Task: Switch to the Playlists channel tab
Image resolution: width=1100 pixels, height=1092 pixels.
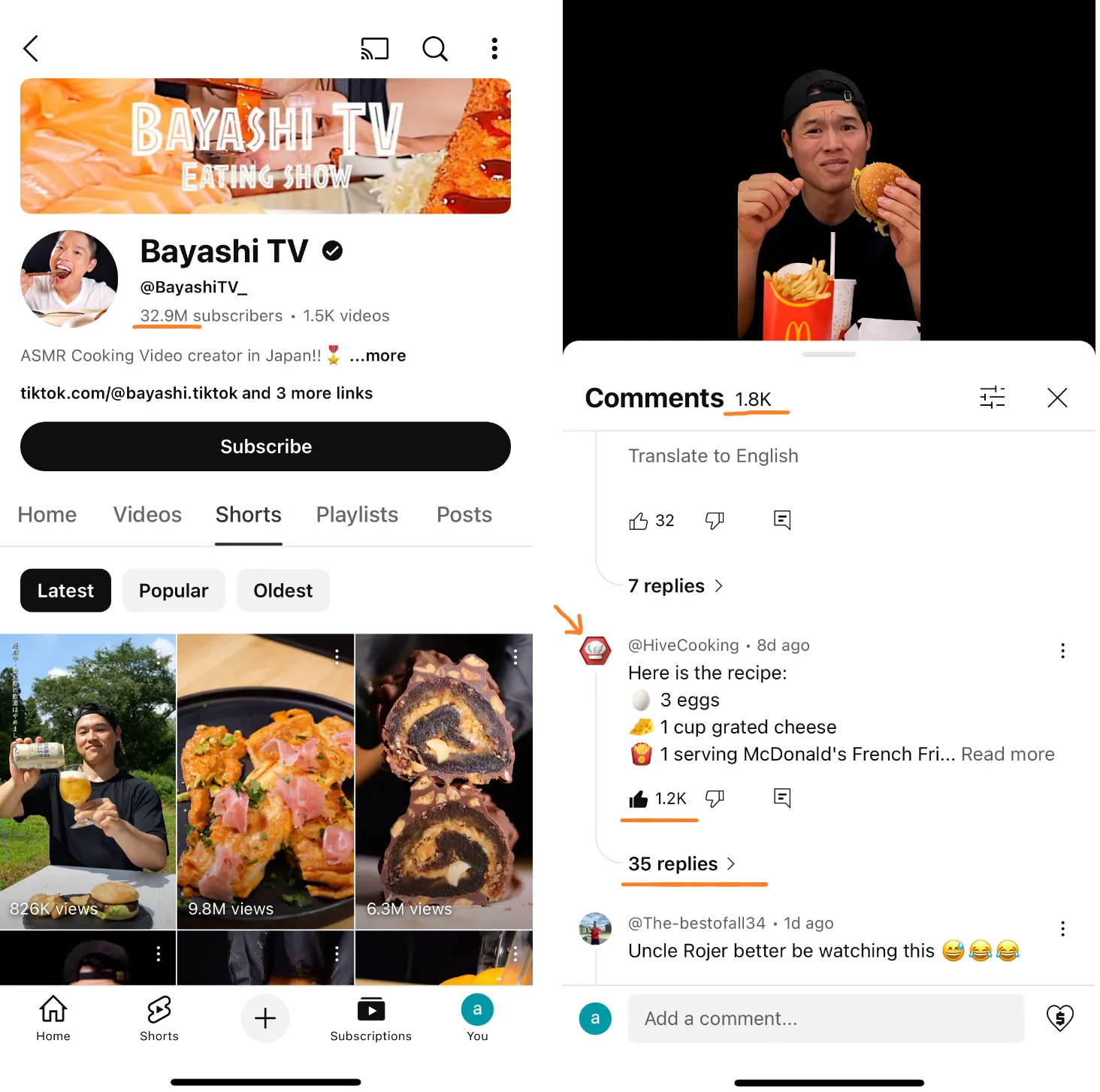Action: click(357, 515)
